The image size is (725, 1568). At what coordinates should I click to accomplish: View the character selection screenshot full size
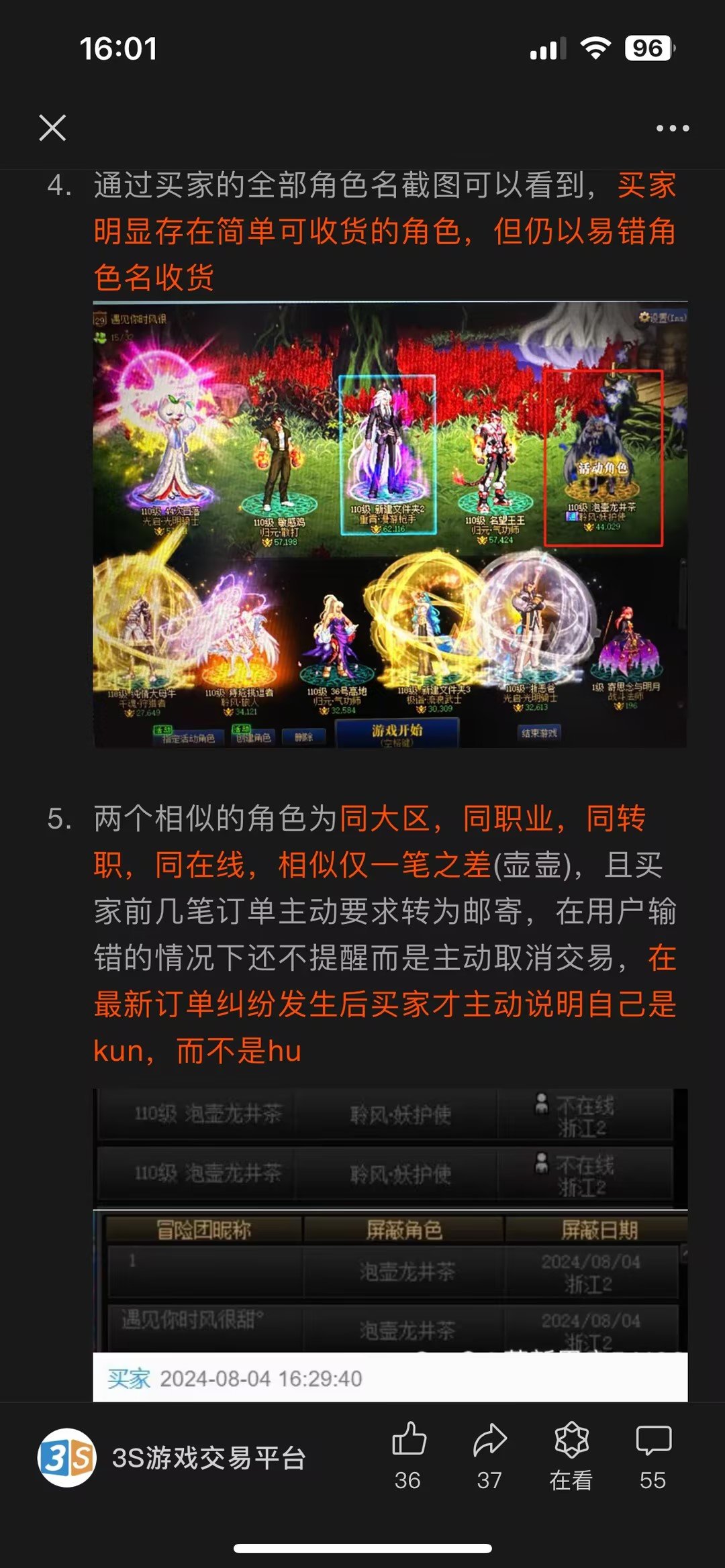390,525
